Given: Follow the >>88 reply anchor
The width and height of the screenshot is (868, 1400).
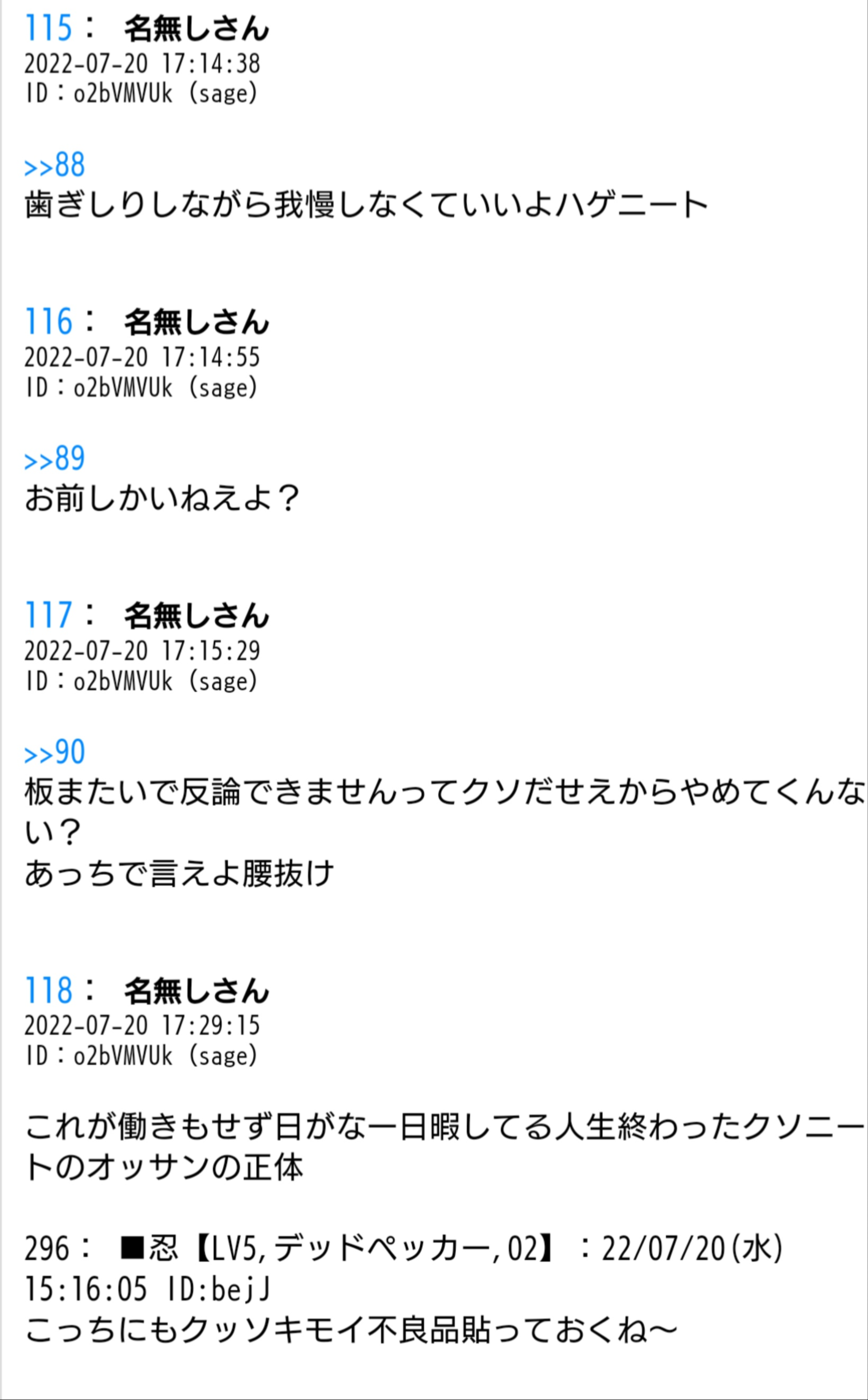Looking at the screenshot, I should pyautogui.click(x=54, y=165).
